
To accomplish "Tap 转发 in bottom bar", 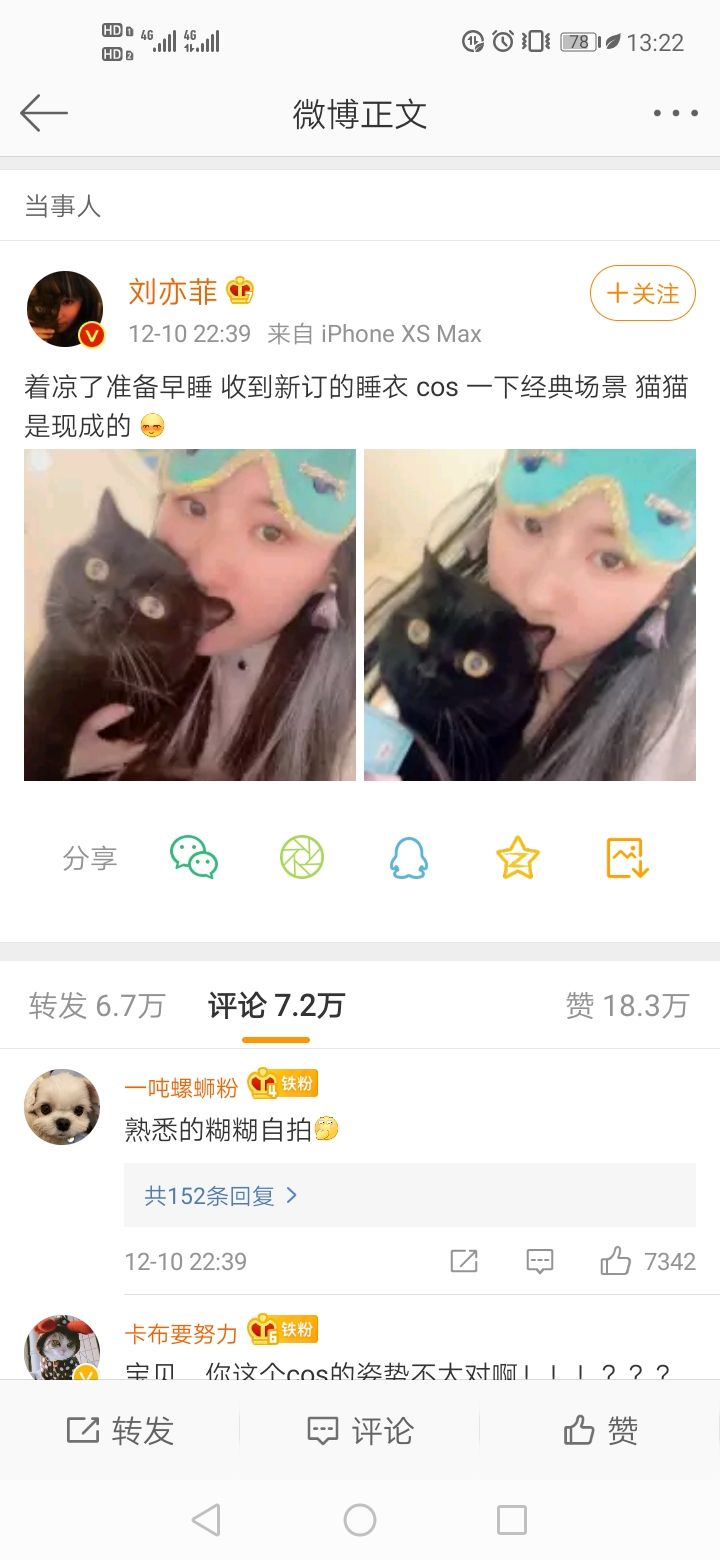I will pyautogui.click(x=120, y=1431).
